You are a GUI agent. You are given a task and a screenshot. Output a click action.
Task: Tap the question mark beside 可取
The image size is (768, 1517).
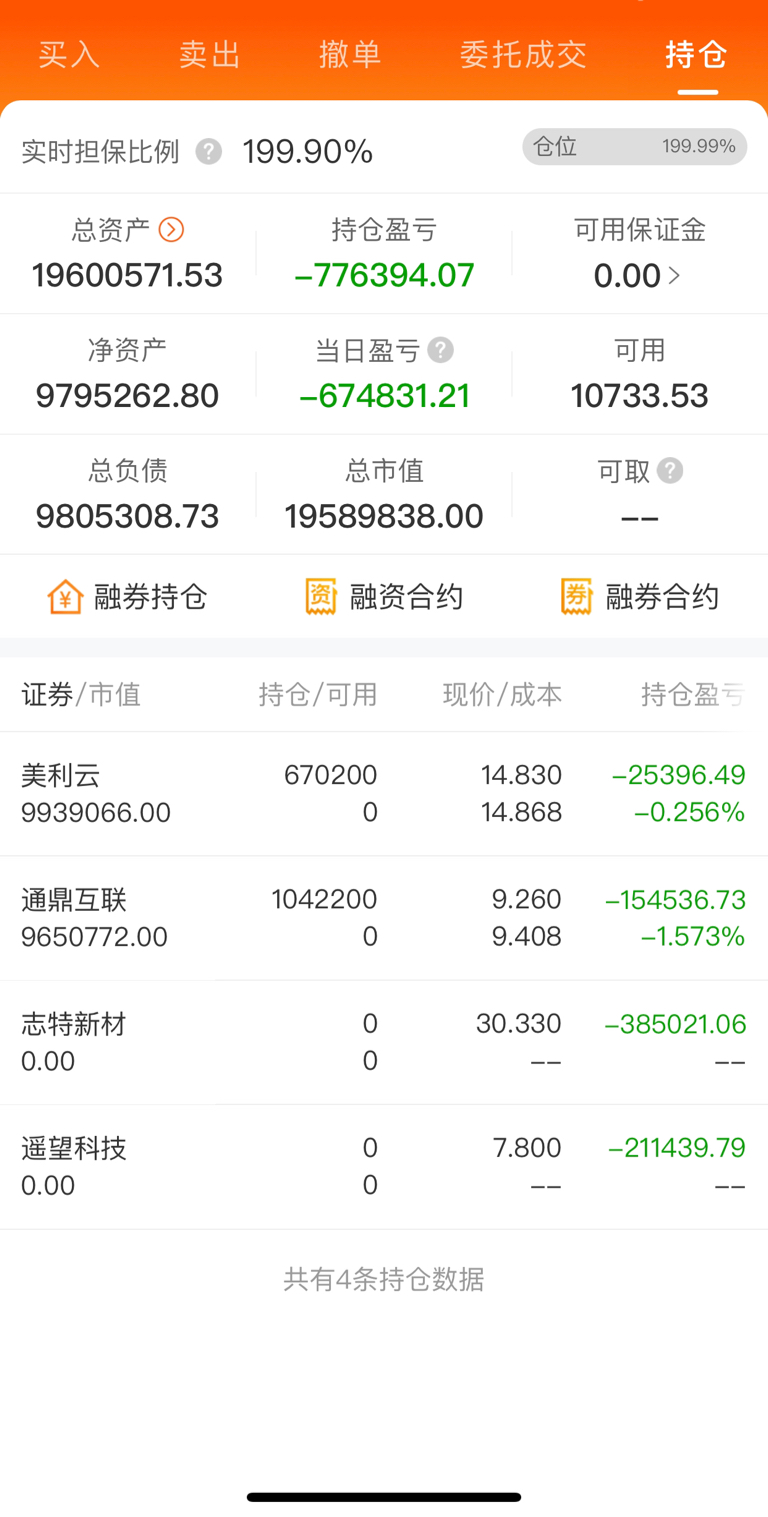click(670, 470)
